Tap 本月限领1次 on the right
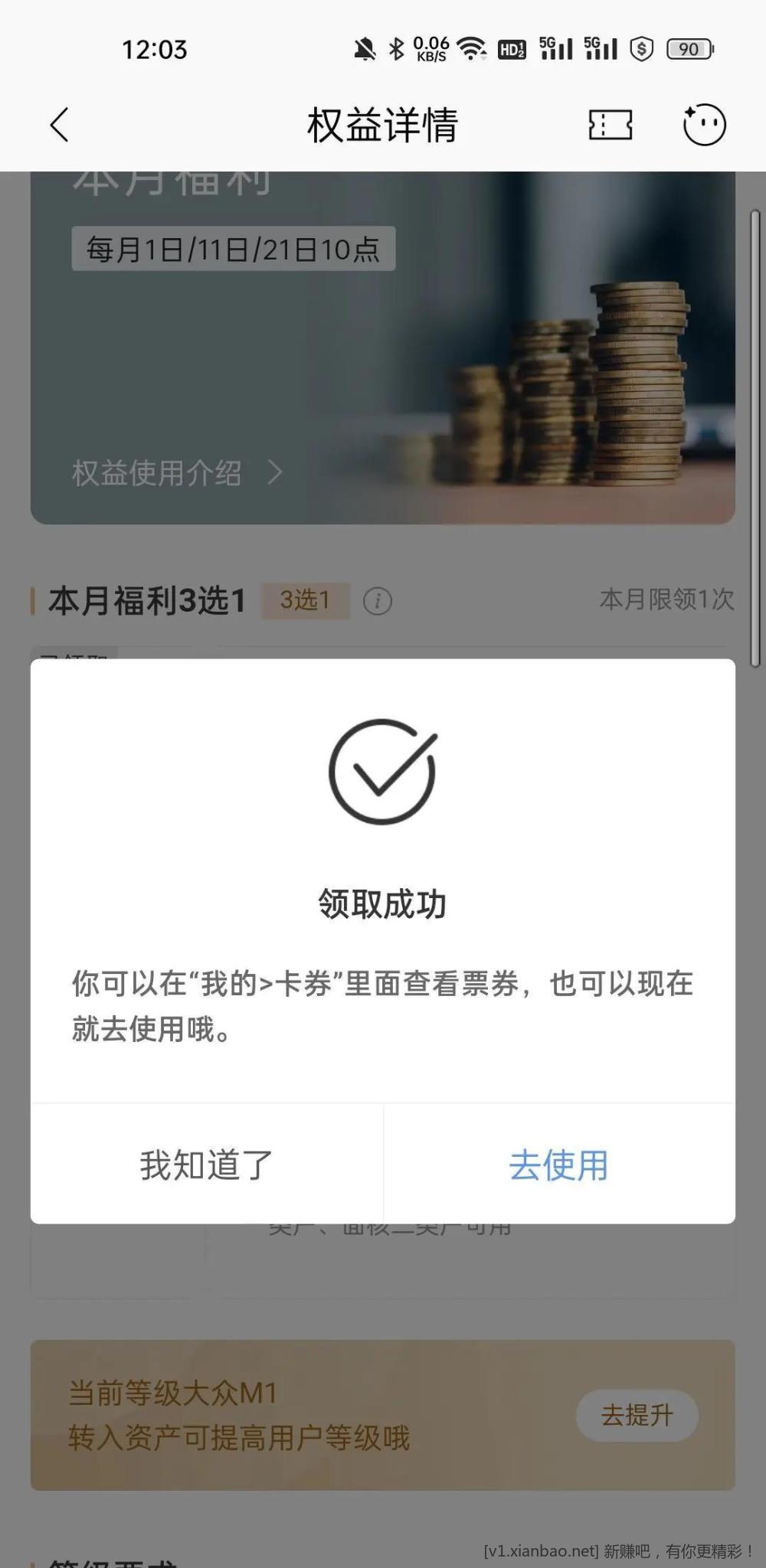The image size is (766, 1568). point(666,602)
